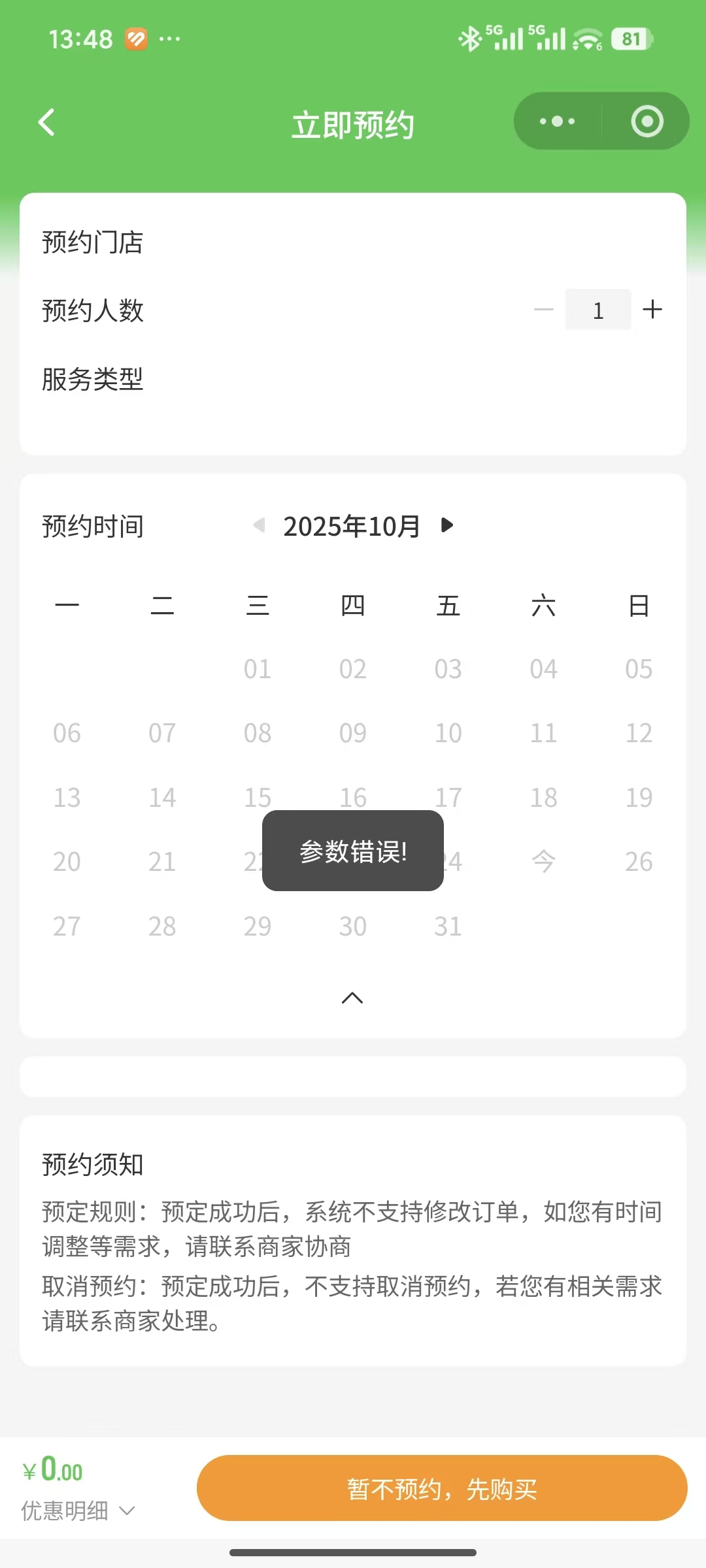Select the 31st in the calendar
This screenshot has height=1568, width=706.
[x=448, y=926]
